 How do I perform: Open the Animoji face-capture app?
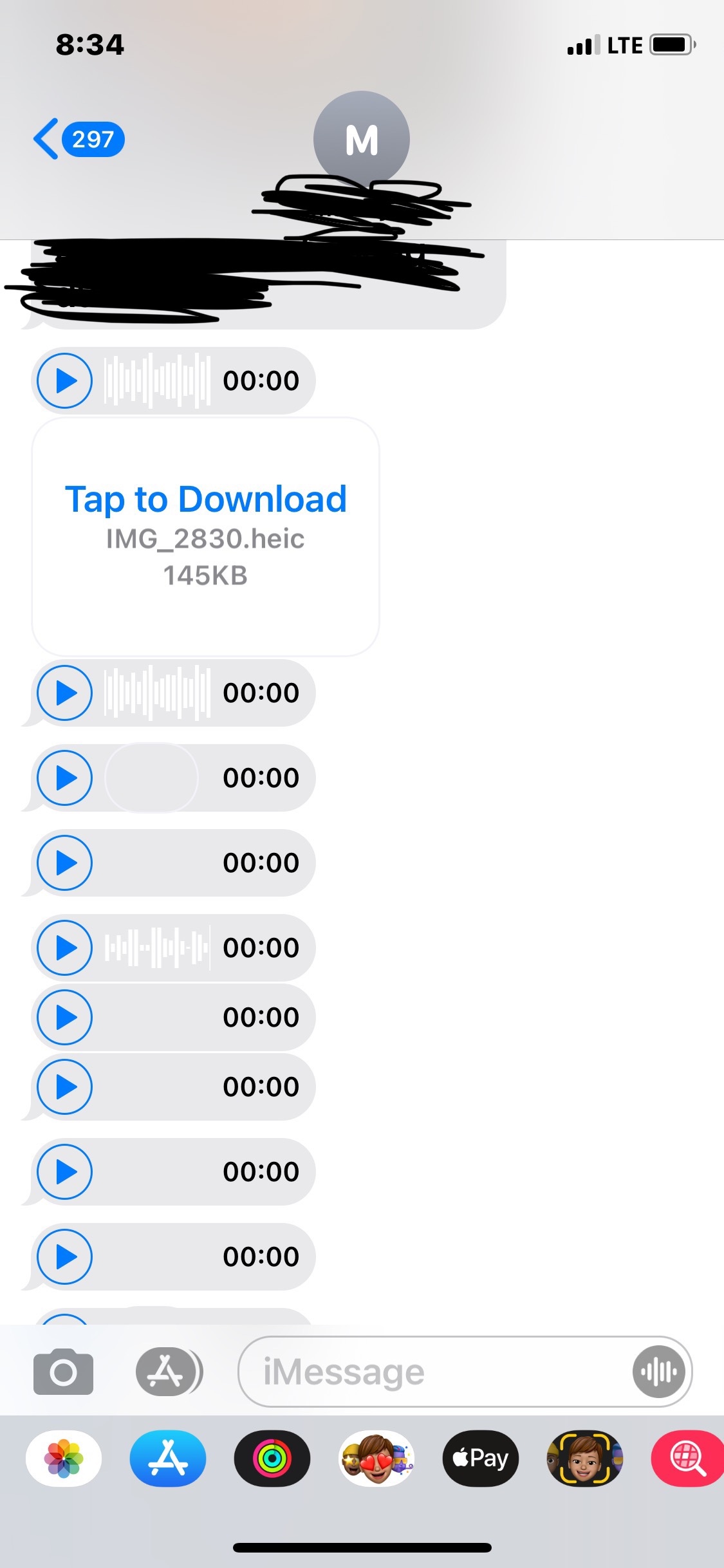[585, 1458]
